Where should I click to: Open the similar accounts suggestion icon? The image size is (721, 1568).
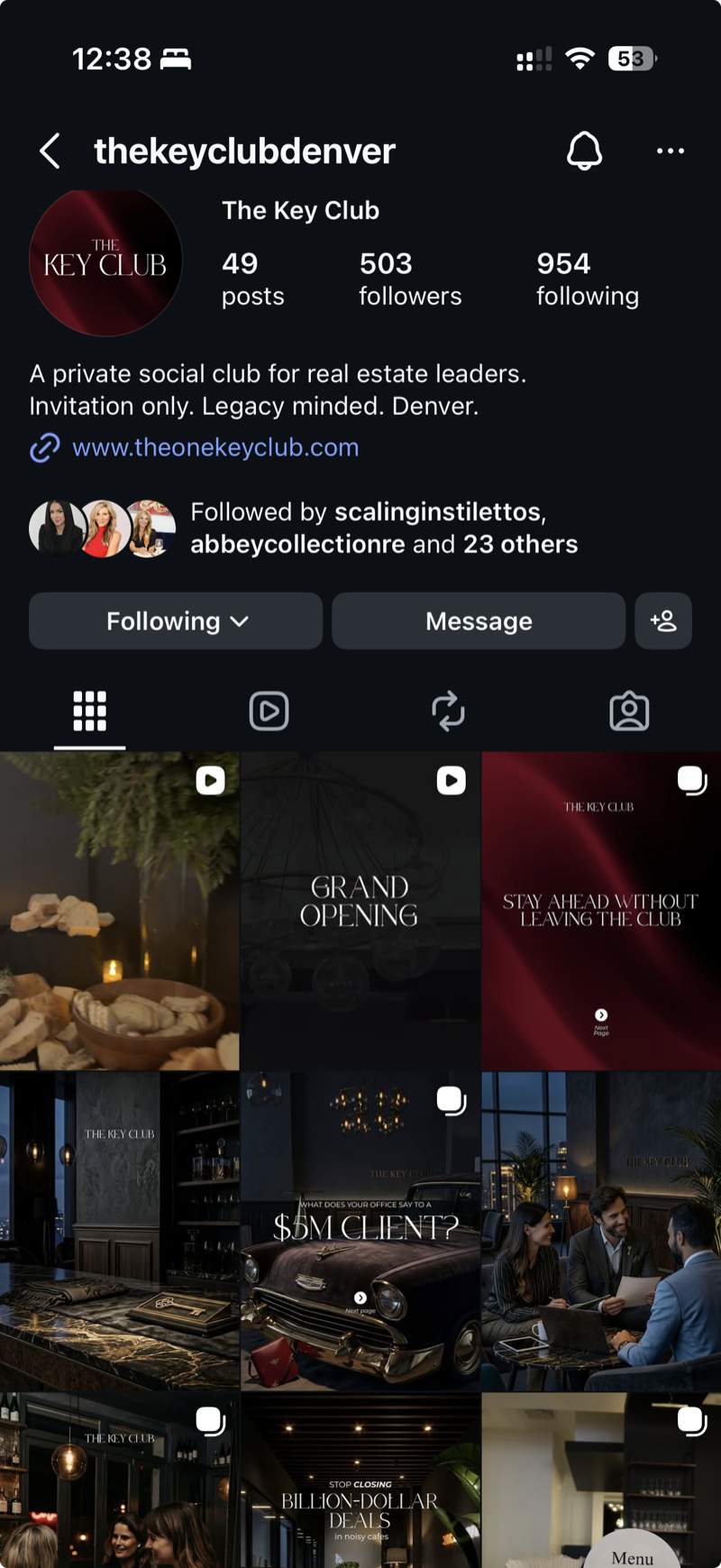point(663,620)
